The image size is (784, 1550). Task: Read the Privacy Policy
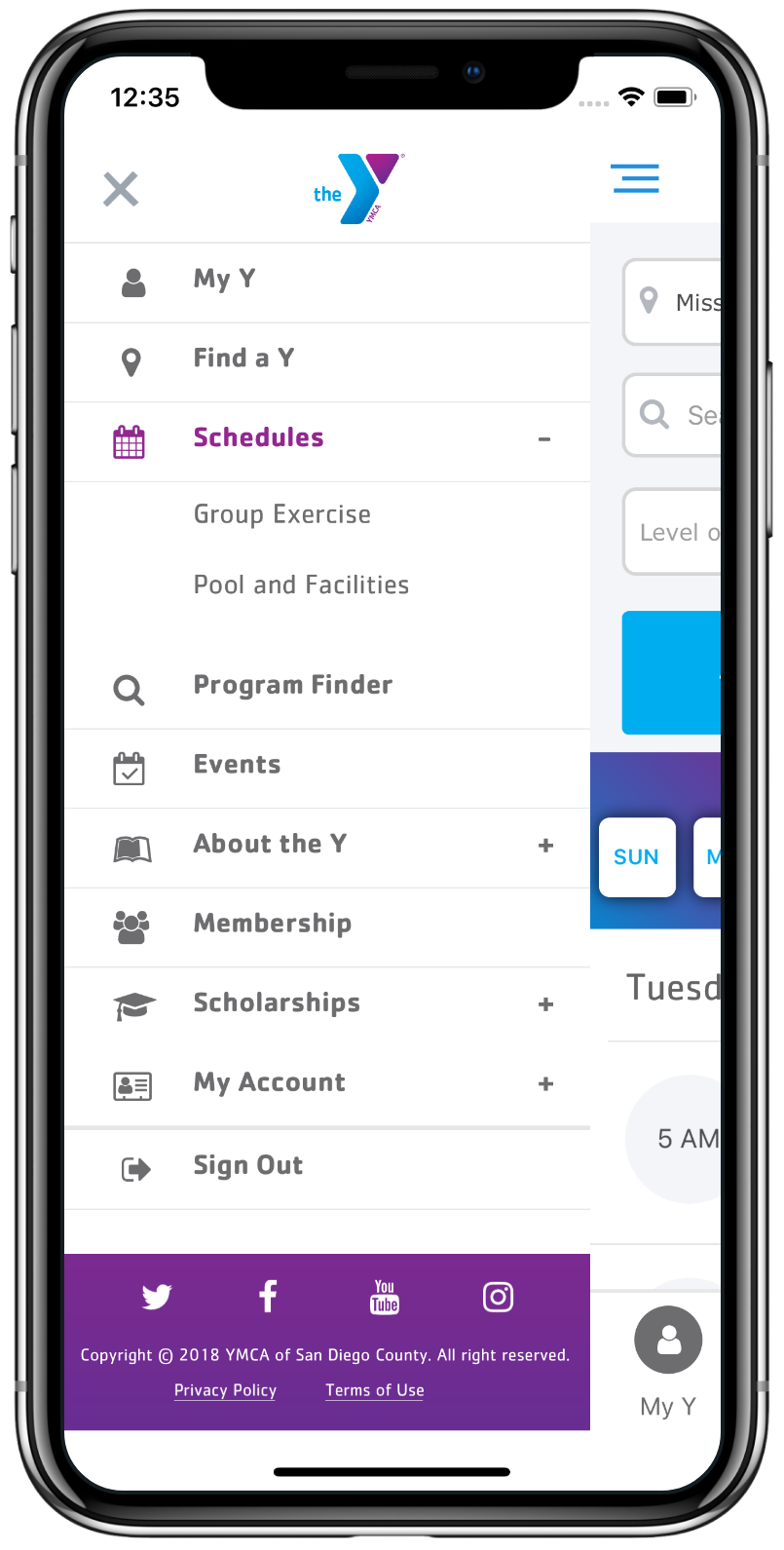point(225,1390)
